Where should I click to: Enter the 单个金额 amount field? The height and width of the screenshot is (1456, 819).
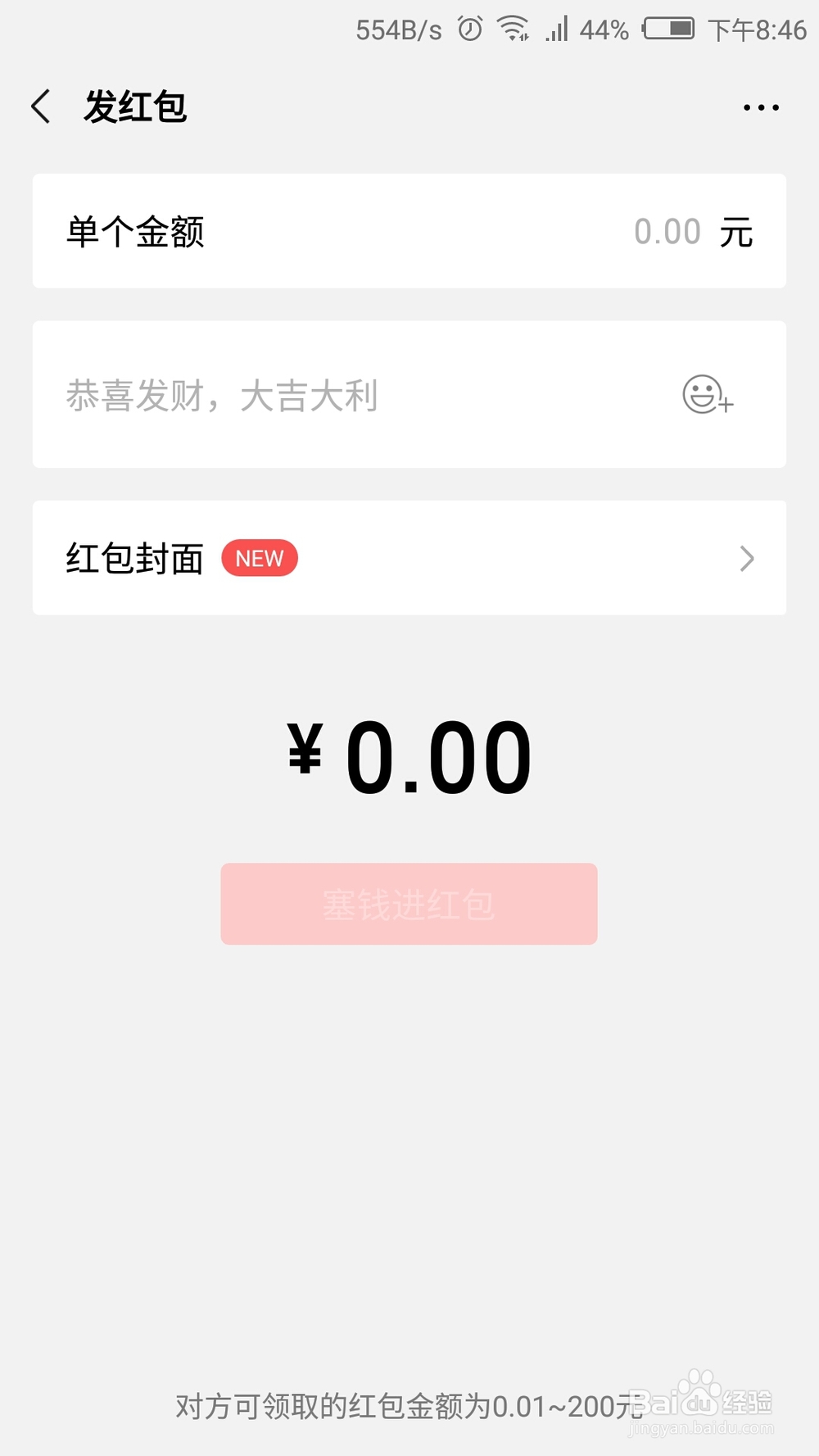(x=409, y=231)
